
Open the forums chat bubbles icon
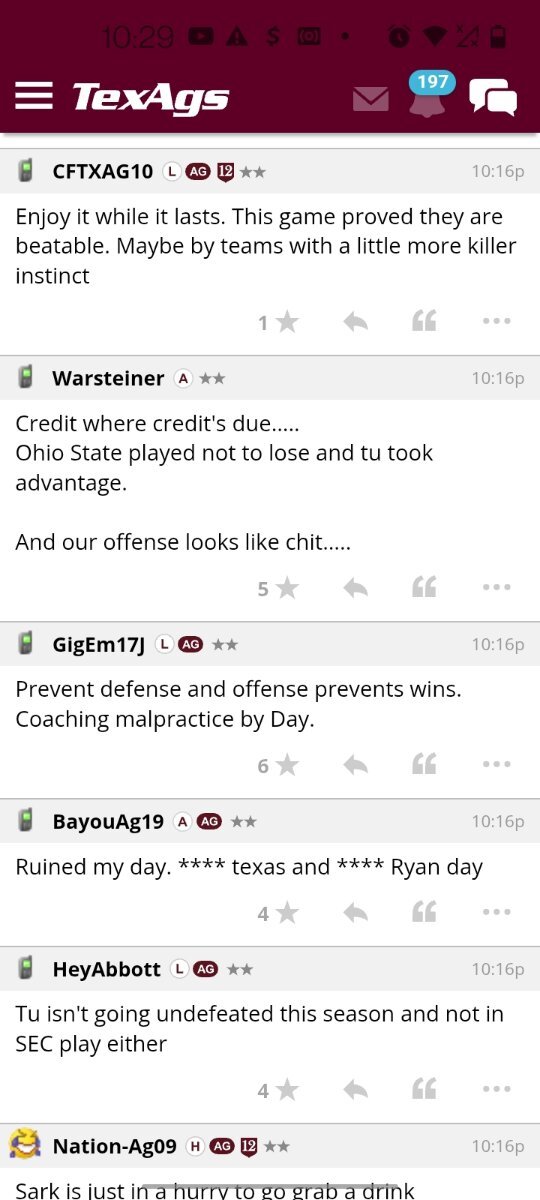493,97
